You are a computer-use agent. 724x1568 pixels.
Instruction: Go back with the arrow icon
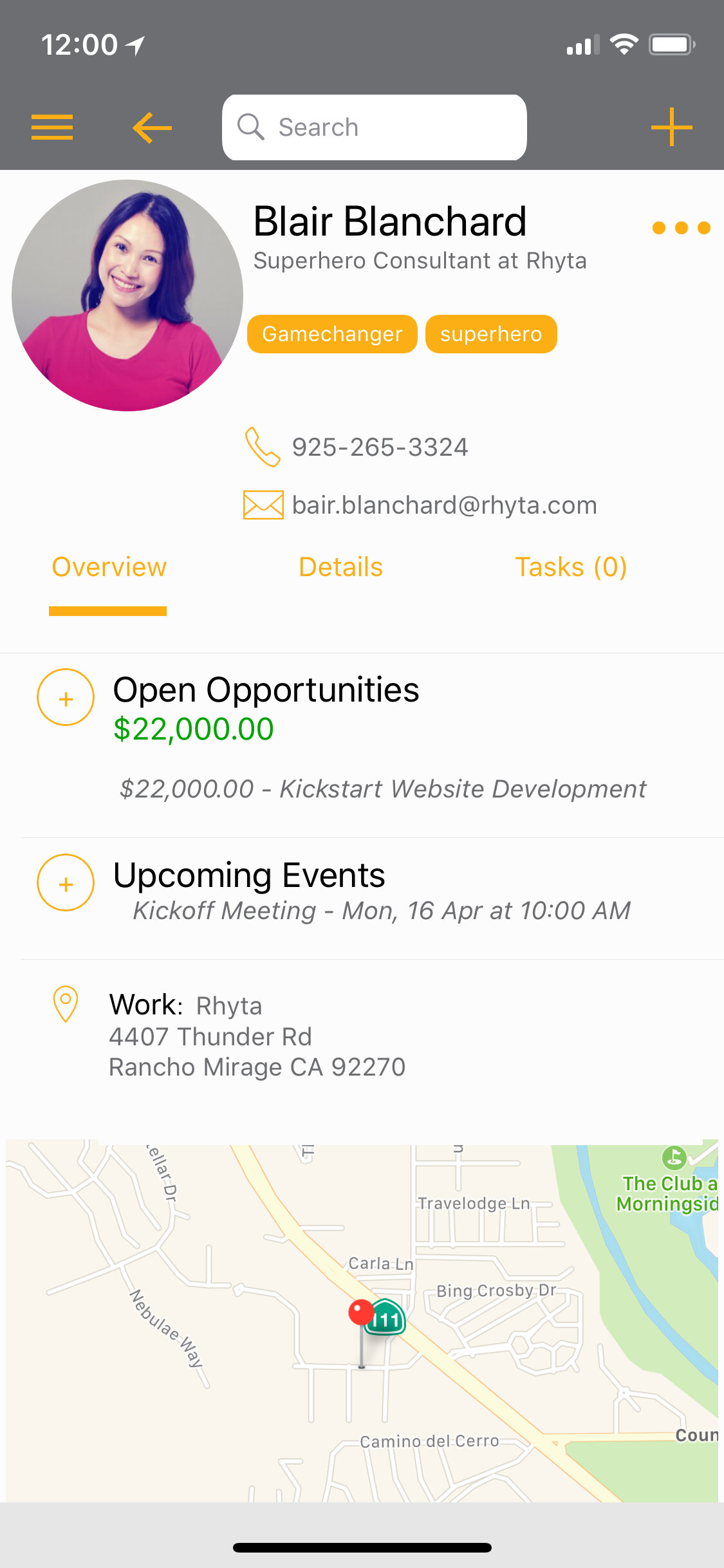(152, 127)
